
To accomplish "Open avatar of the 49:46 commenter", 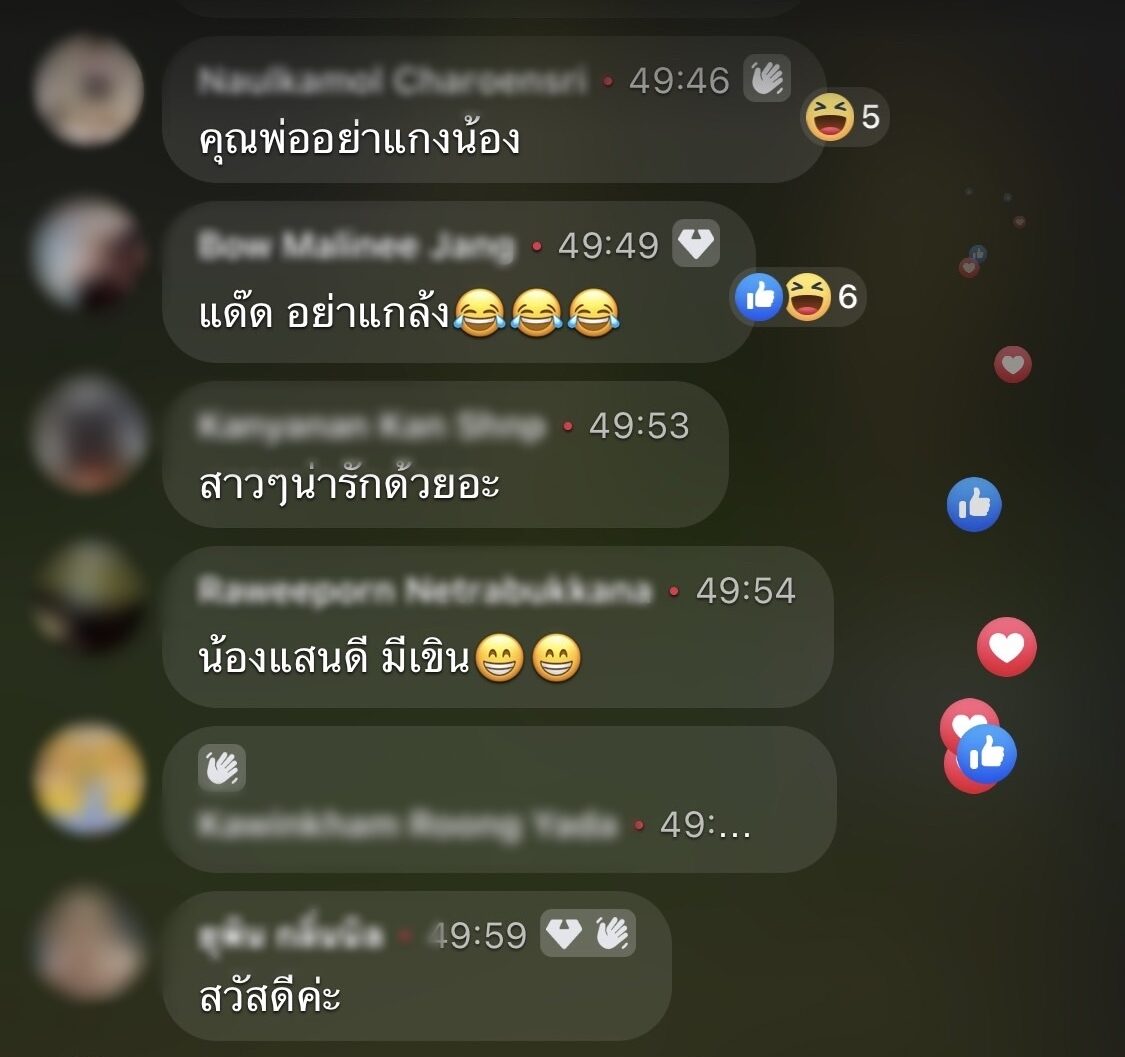I will click(x=88, y=91).
